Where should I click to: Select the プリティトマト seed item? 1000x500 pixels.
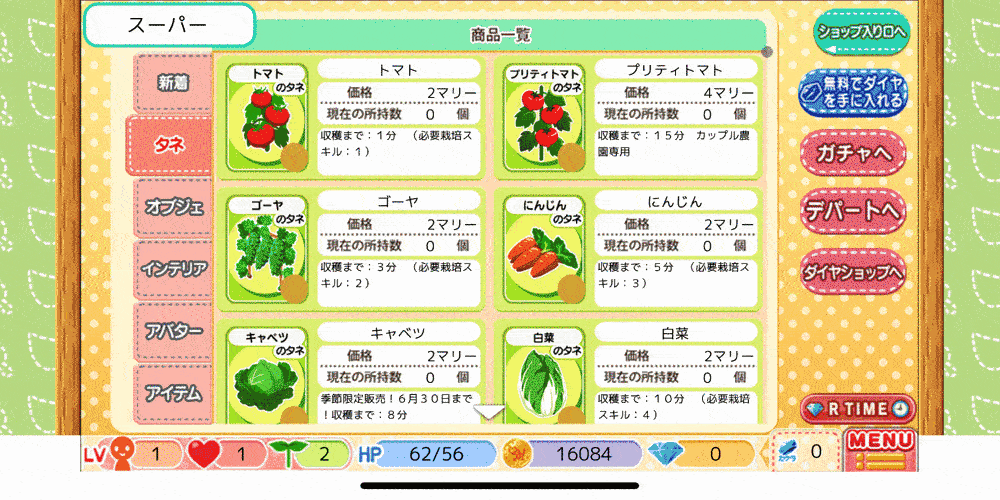(544, 119)
